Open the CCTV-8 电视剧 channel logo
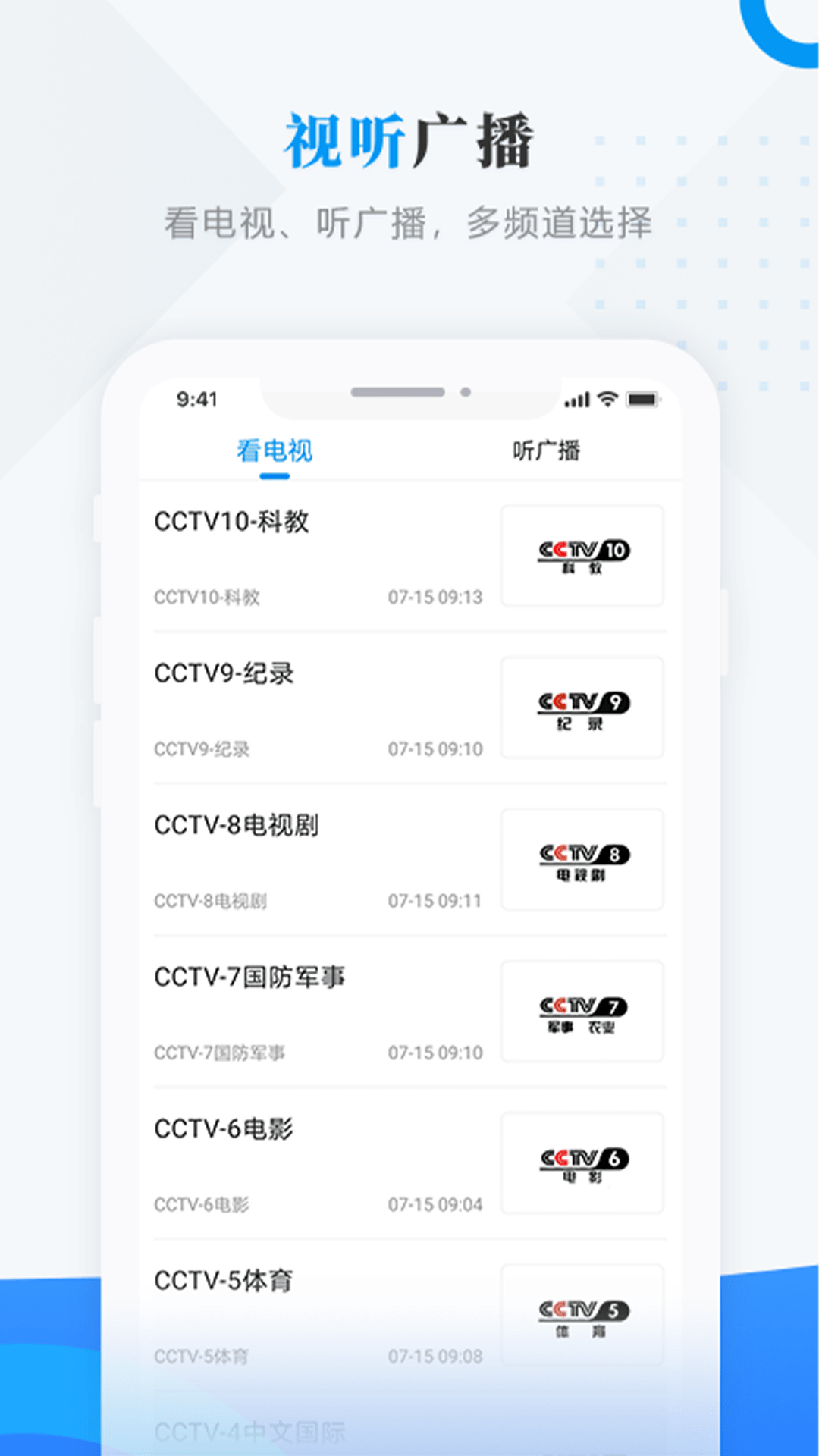819x1456 pixels. click(582, 859)
